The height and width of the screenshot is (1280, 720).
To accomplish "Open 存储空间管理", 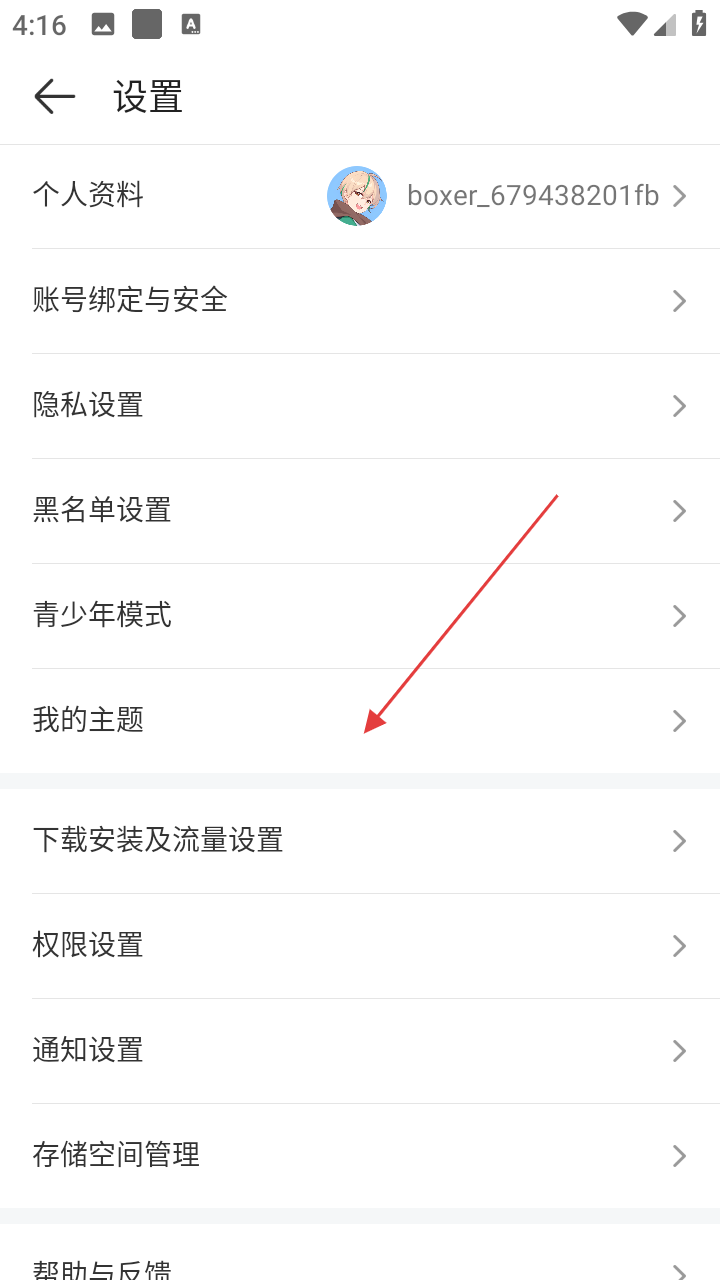I will [360, 1155].
